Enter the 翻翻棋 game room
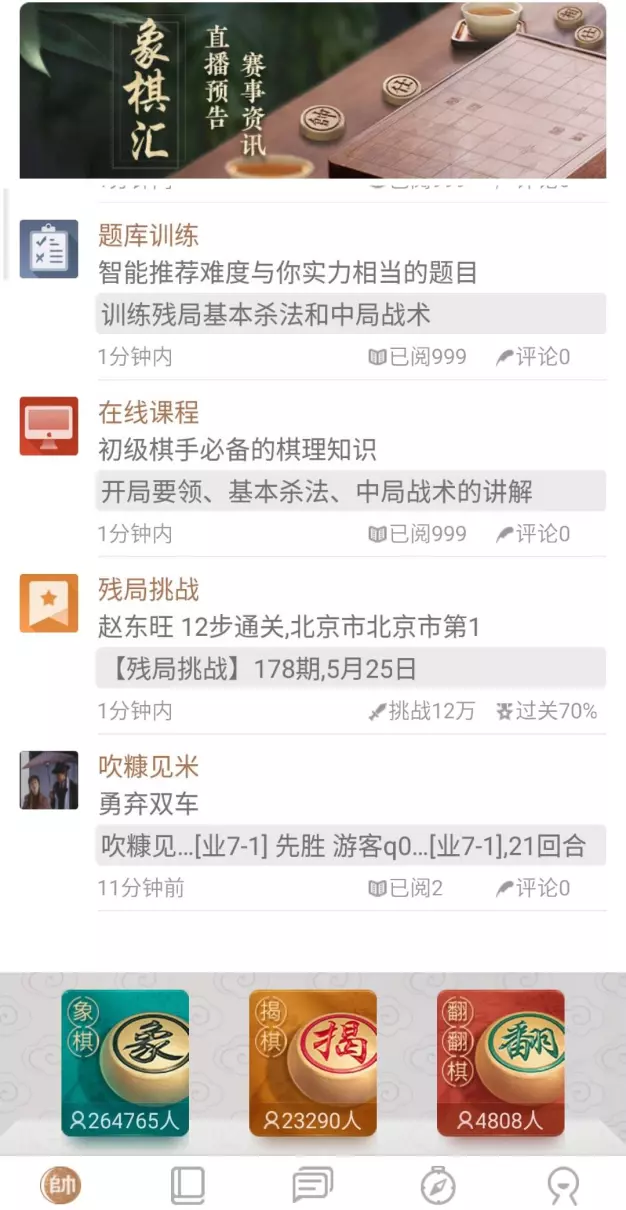Screen dimensions: 626x1210 (500, 1062)
